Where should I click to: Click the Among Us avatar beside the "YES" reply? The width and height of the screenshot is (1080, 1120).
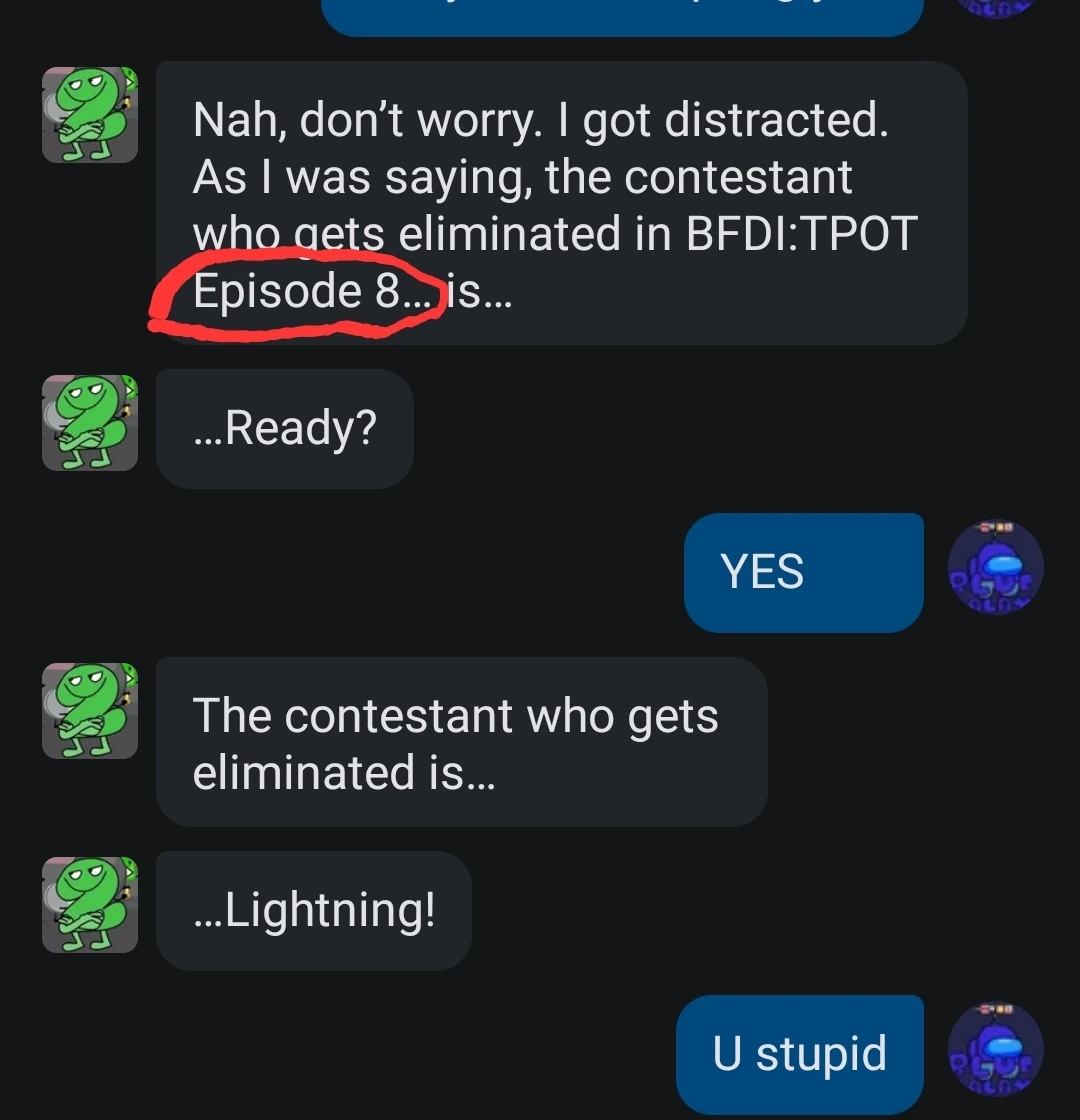(995, 567)
